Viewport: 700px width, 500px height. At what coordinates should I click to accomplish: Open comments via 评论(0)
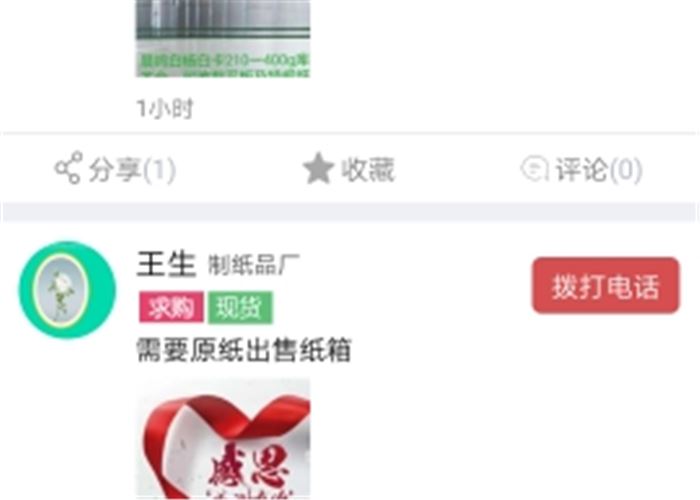point(582,170)
